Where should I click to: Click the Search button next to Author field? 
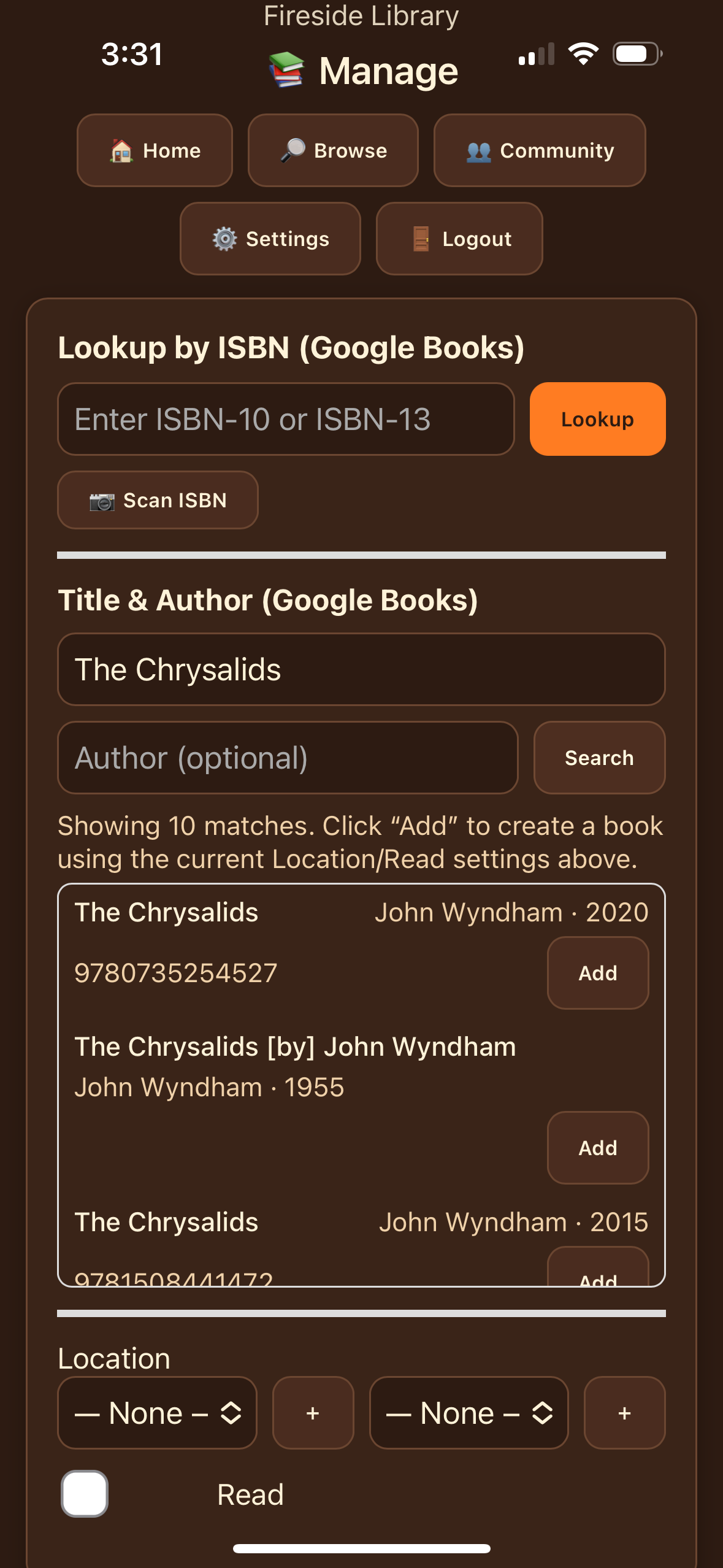point(599,757)
